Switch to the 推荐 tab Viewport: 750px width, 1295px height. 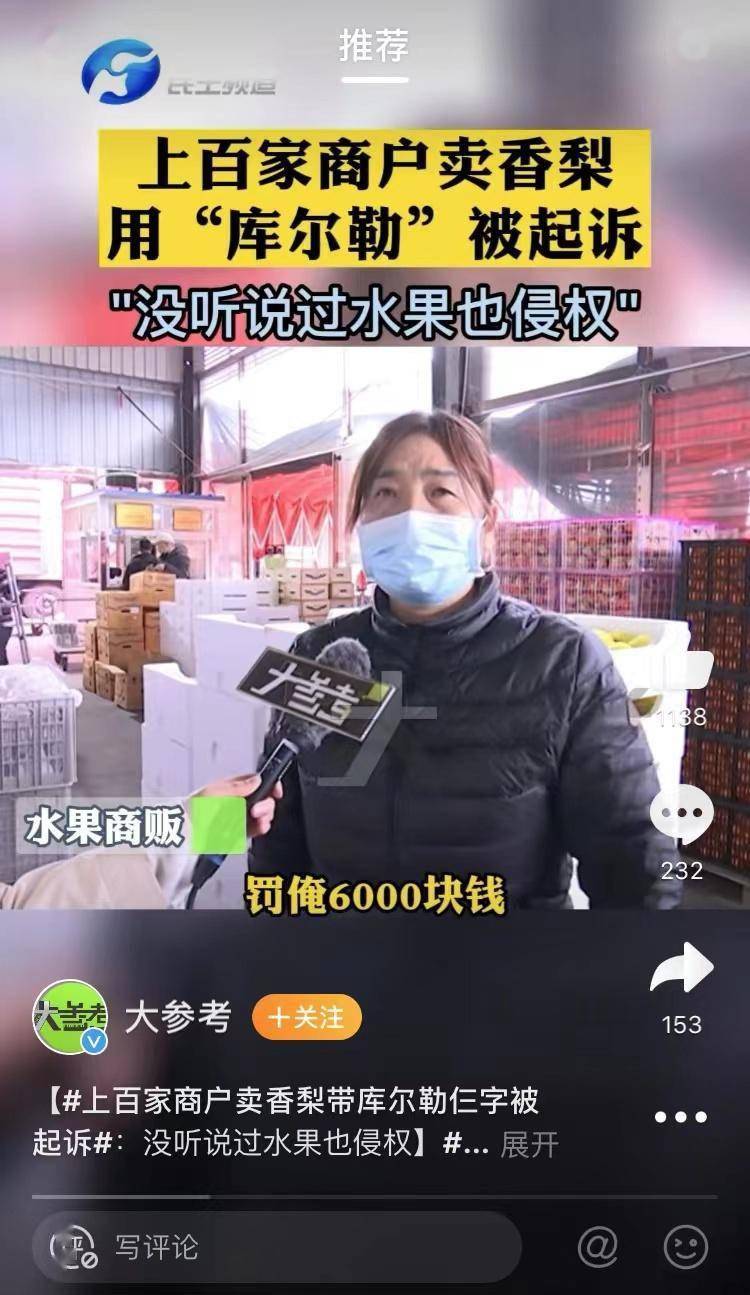point(374,47)
